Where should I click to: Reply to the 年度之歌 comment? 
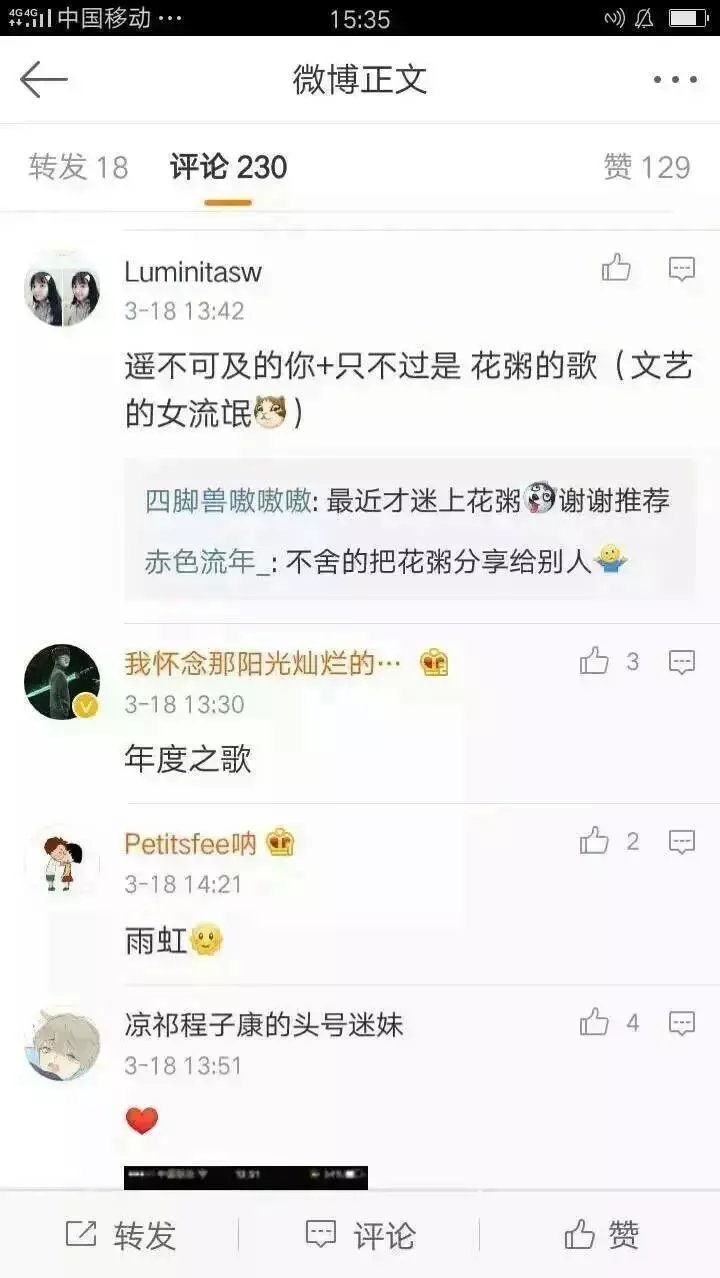[682, 662]
